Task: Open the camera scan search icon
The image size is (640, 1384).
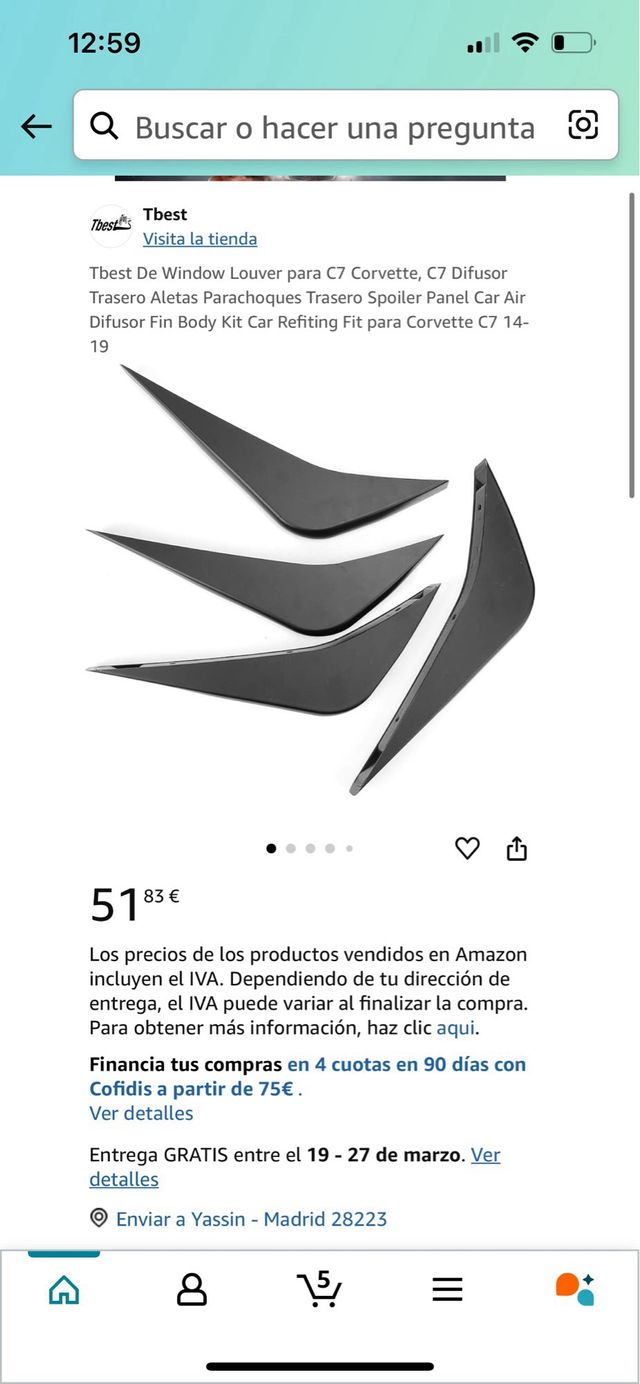Action: (583, 125)
